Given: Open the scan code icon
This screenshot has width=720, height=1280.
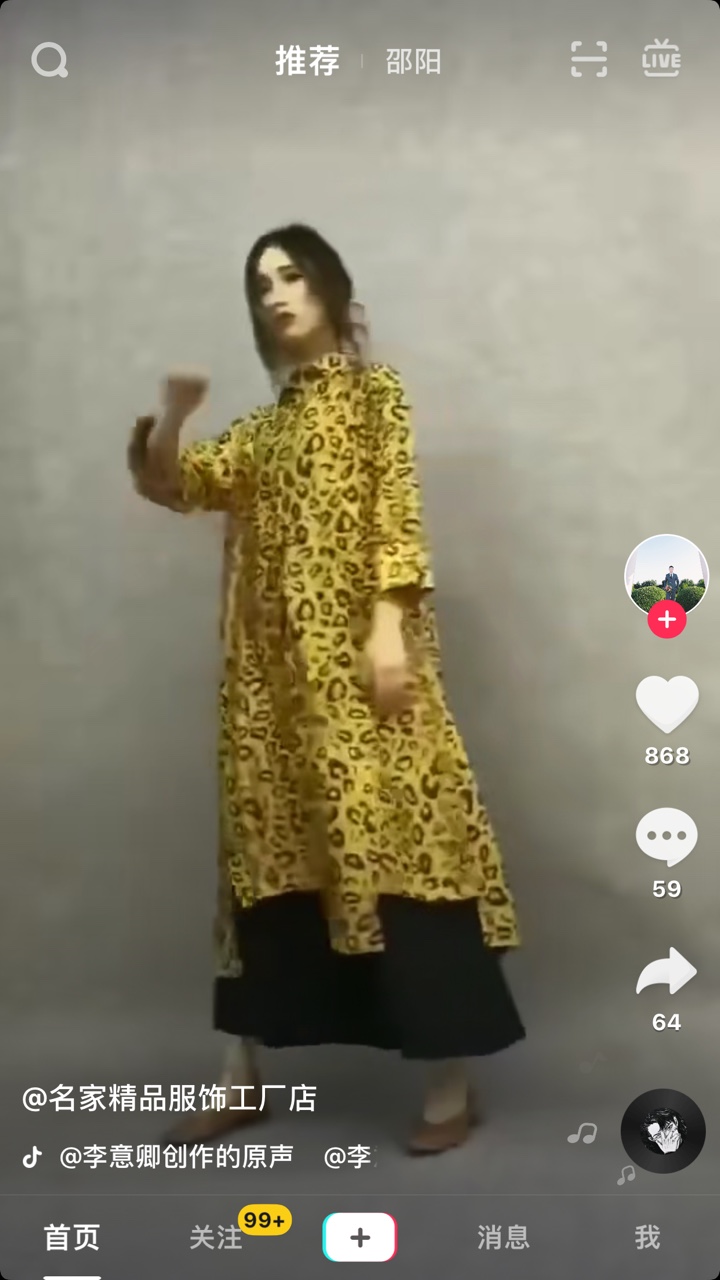Looking at the screenshot, I should [x=589, y=60].
